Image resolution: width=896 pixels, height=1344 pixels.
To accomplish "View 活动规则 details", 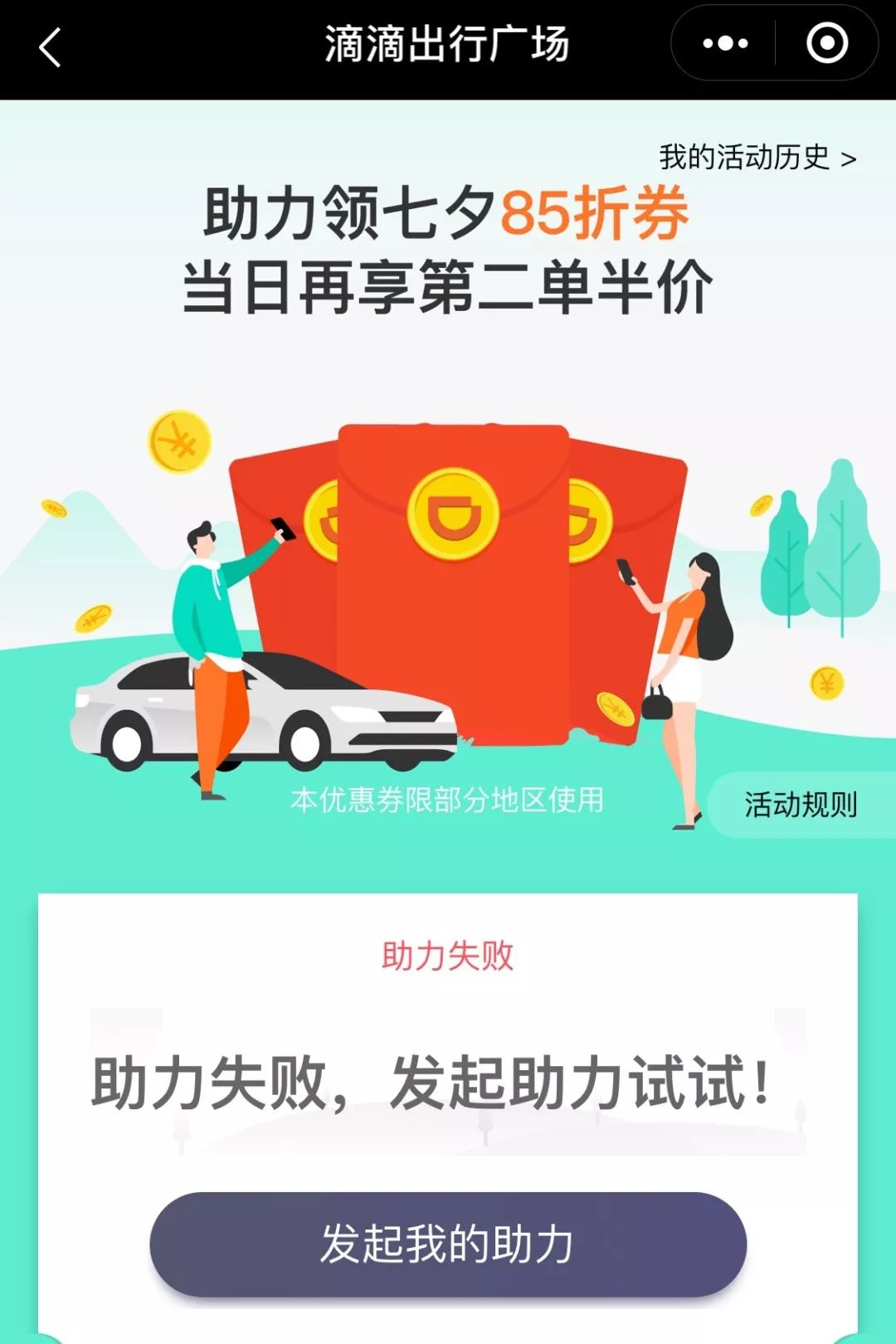I will point(800,804).
